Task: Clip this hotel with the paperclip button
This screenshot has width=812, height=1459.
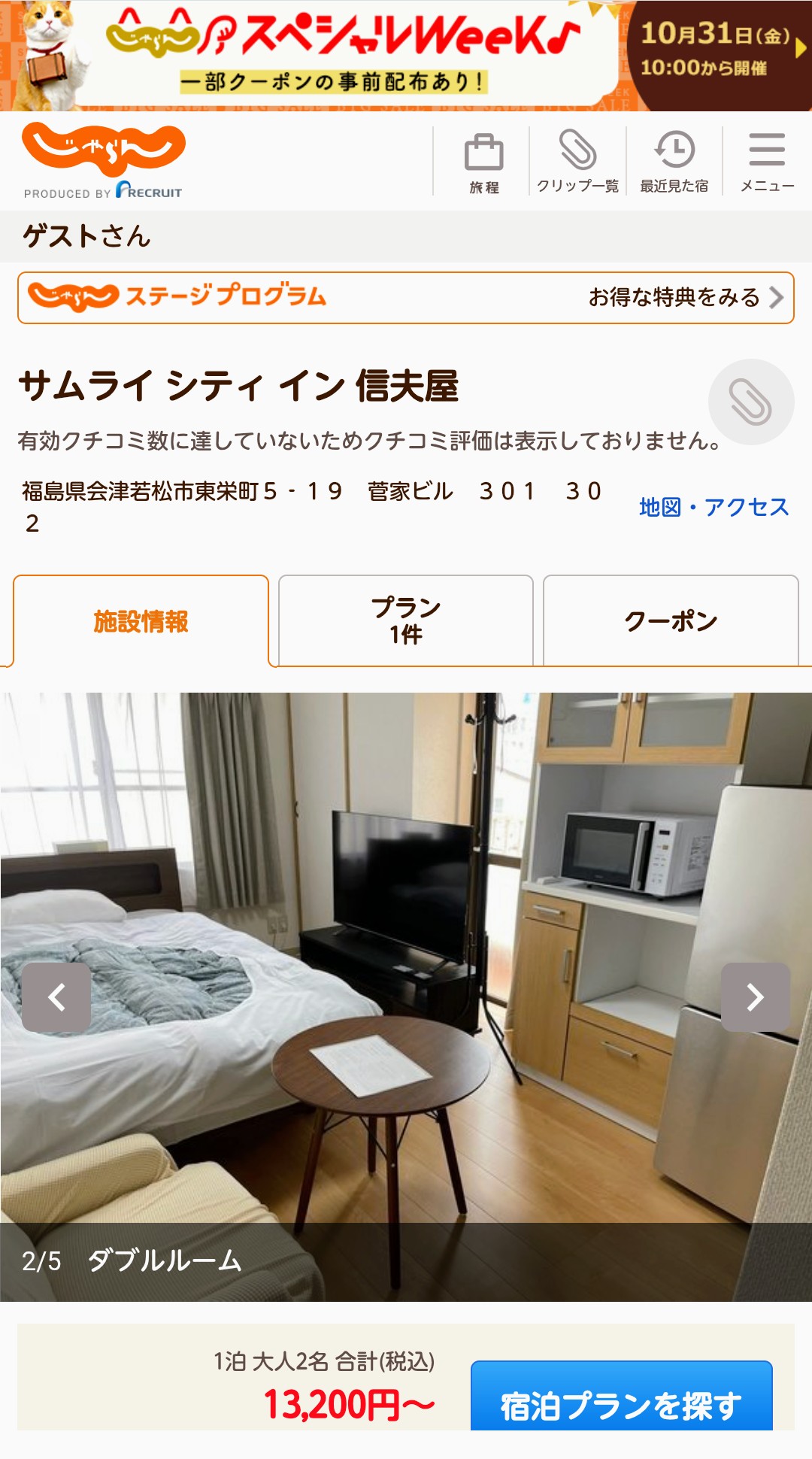Action: pos(750,402)
